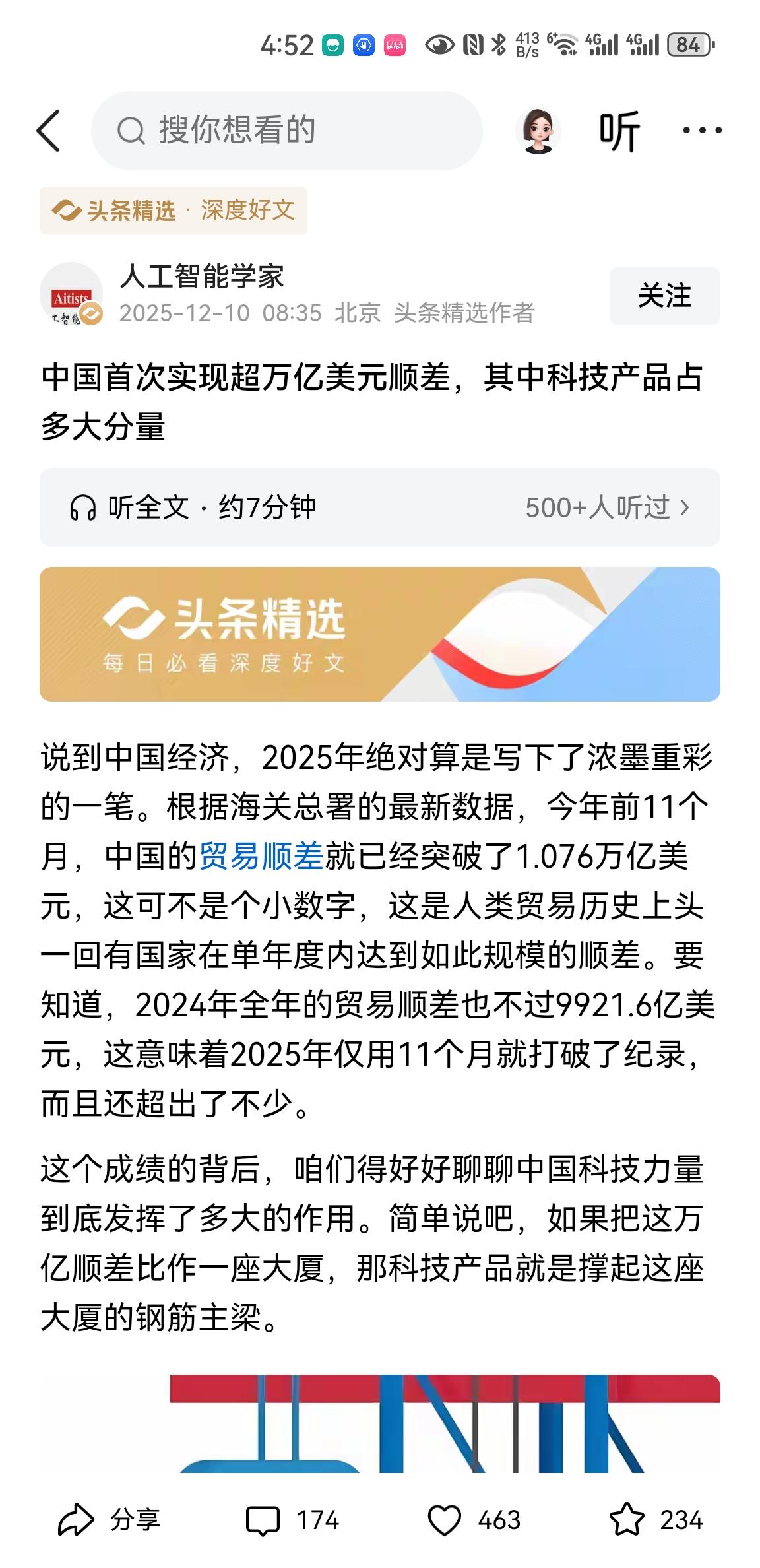Open 深度好文 section next to 头条精选
Image resolution: width=760 pixels, height=1568 pixels.
pos(247,211)
